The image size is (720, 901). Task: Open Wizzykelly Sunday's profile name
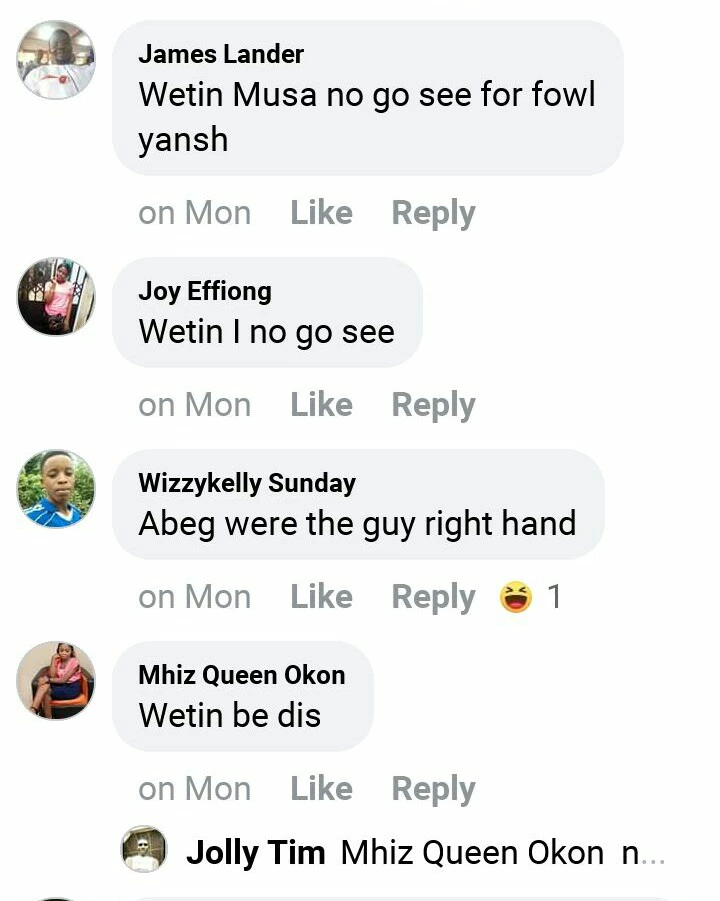tap(247, 483)
